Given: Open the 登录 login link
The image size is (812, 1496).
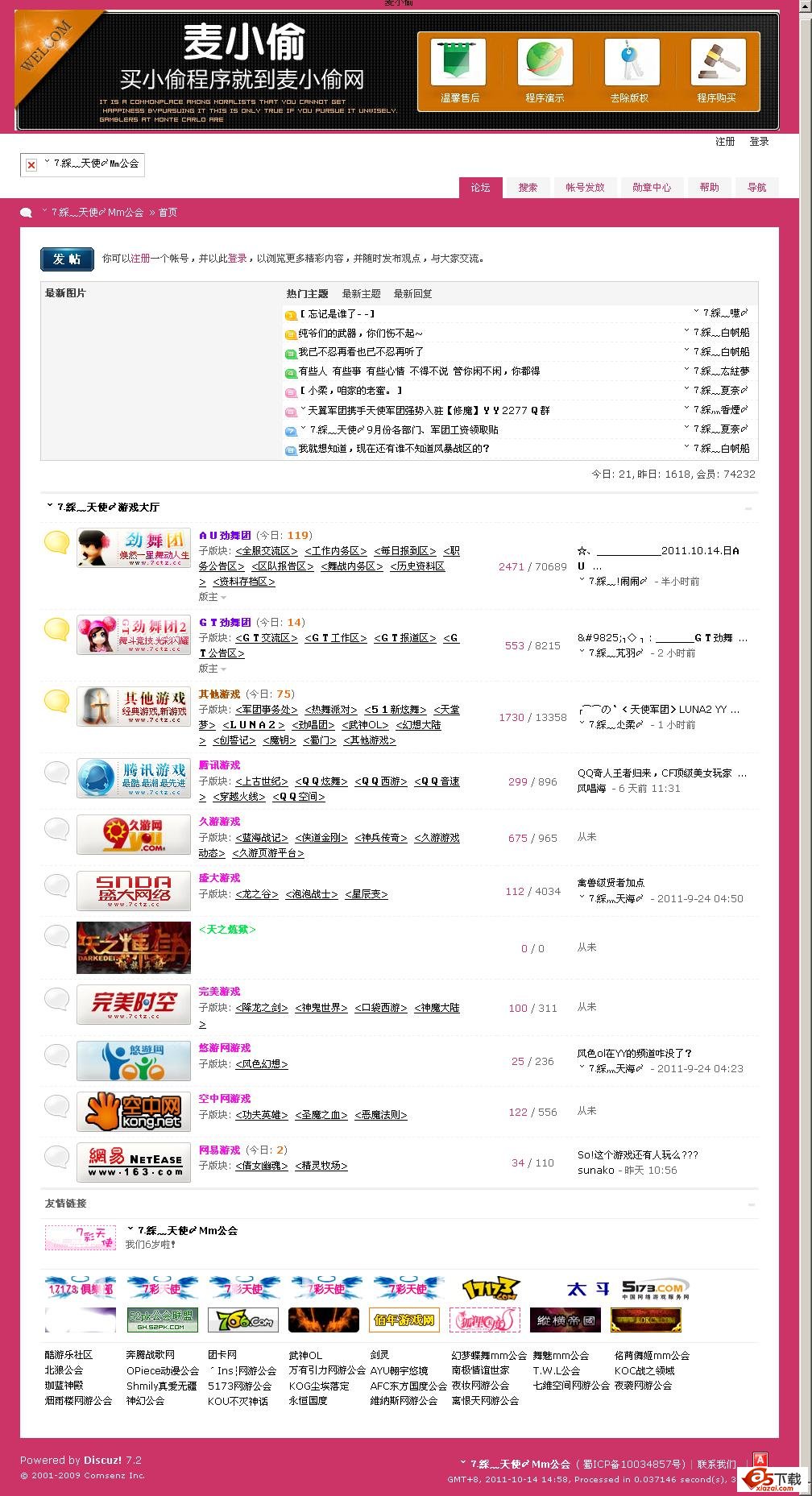Looking at the screenshot, I should (x=759, y=142).
